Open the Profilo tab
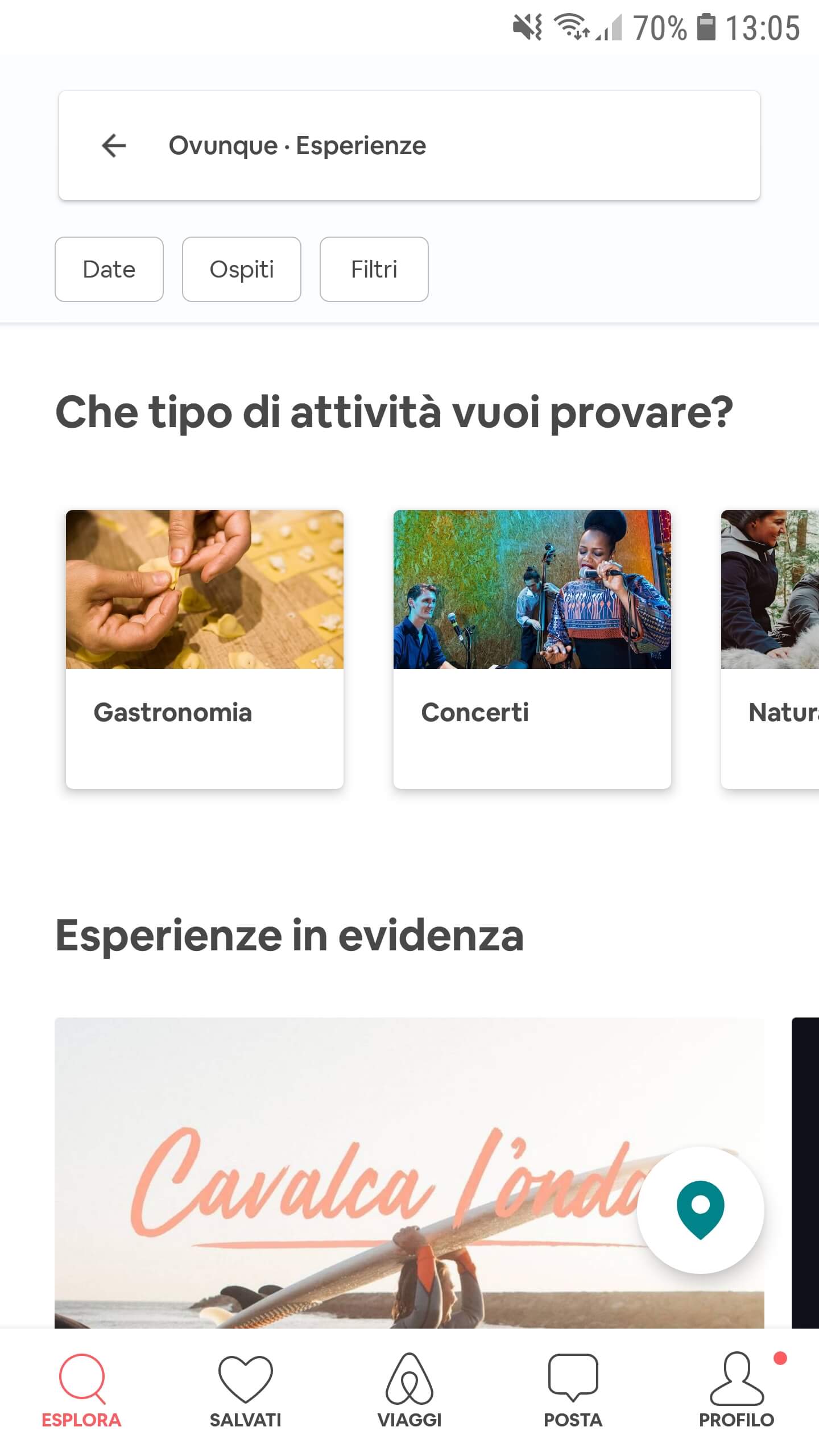The width and height of the screenshot is (819, 1456). pos(737,1391)
